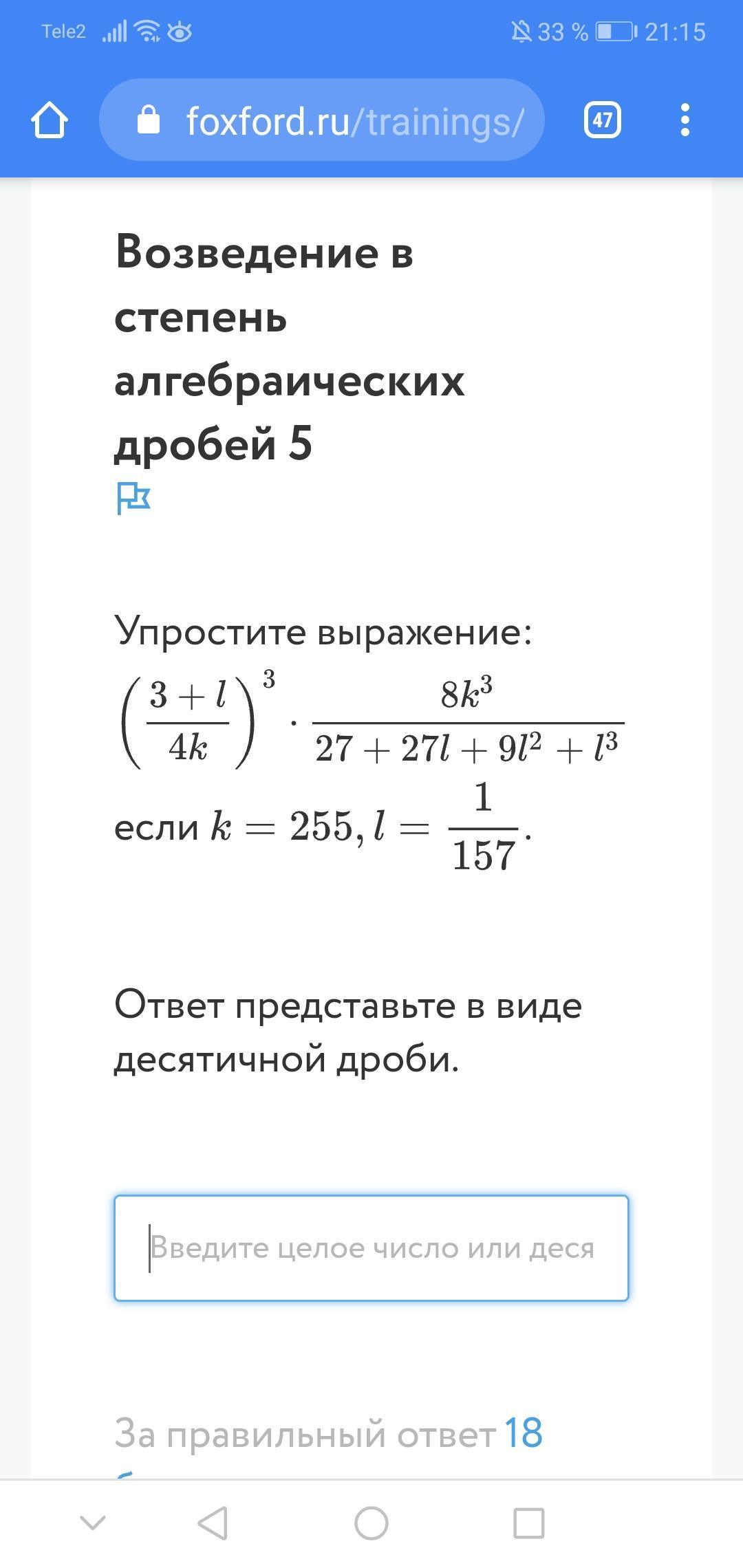Tap the flag icon under the title
The height and width of the screenshot is (1568, 743).
(133, 498)
